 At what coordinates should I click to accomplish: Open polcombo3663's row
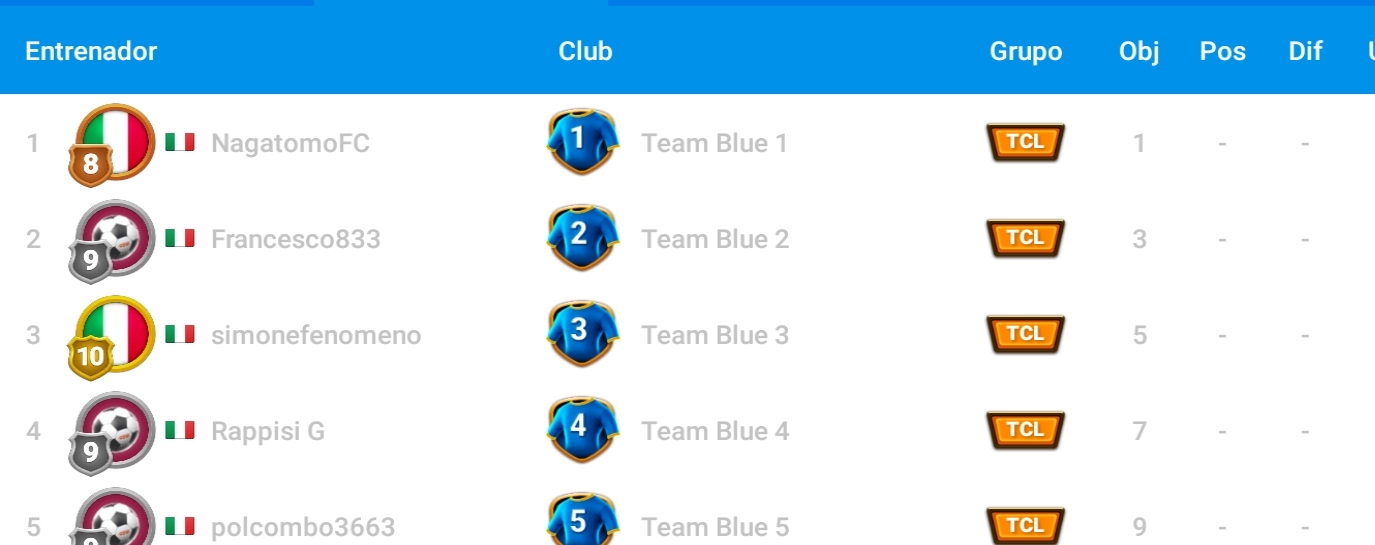coord(302,526)
